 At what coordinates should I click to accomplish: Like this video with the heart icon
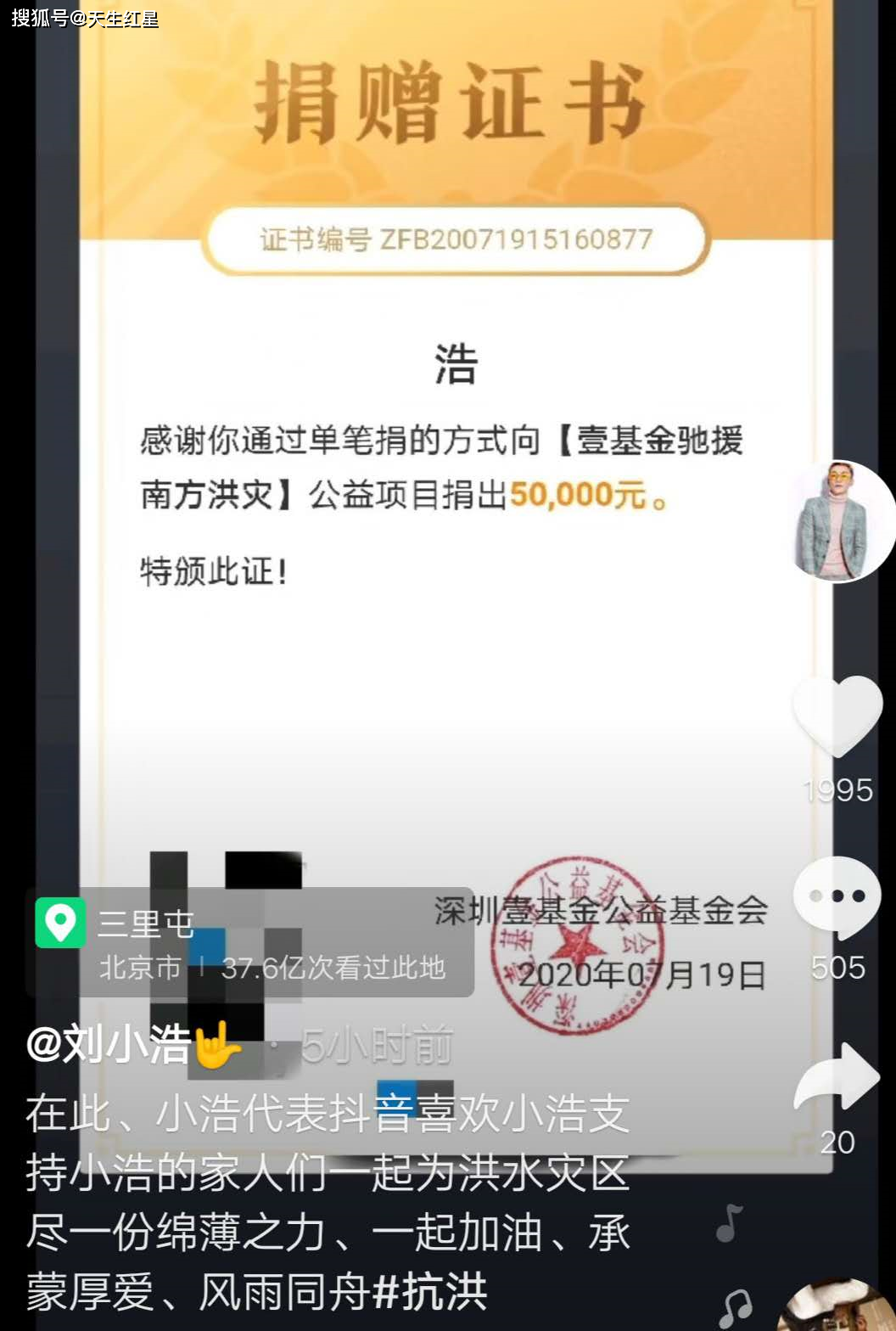point(837,717)
